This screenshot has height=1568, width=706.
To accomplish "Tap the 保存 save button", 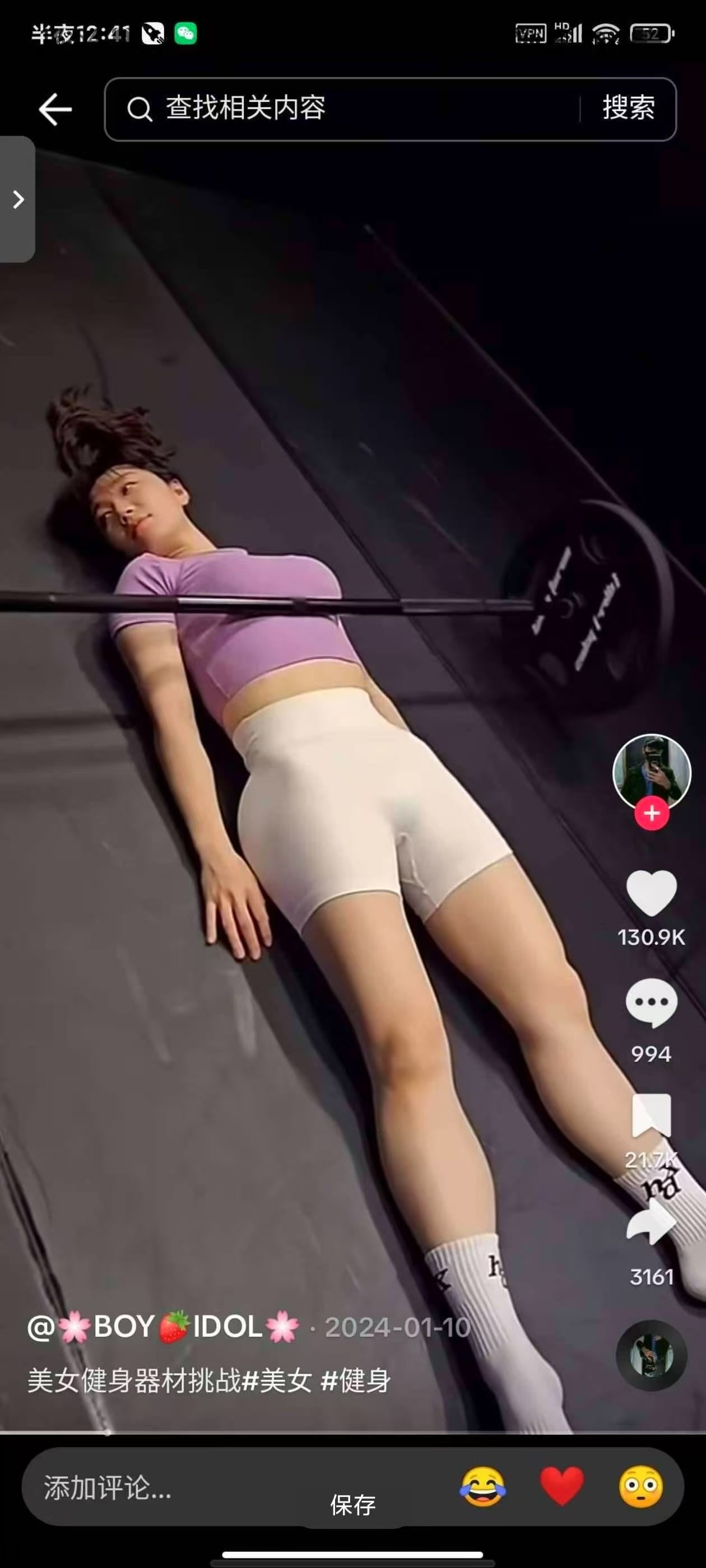I will (x=352, y=1505).
